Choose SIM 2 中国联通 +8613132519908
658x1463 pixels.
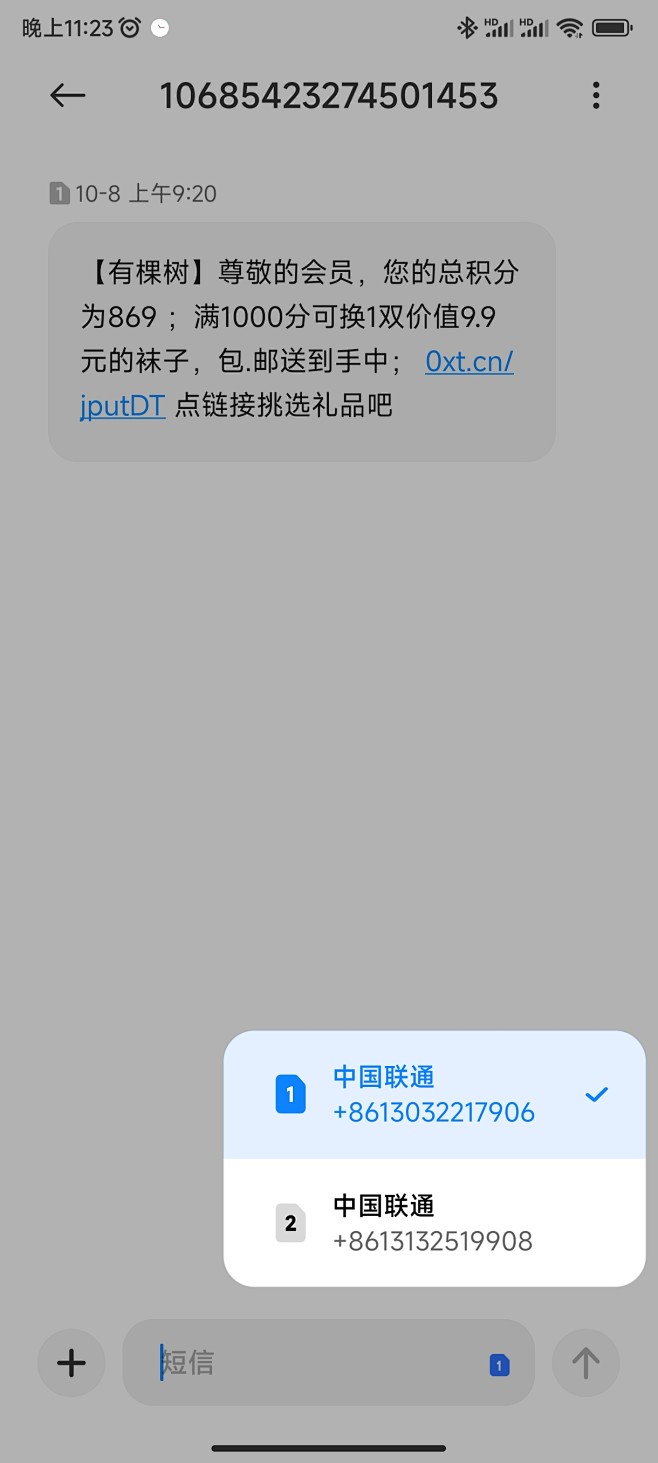pyautogui.click(x=434, y=1223)
